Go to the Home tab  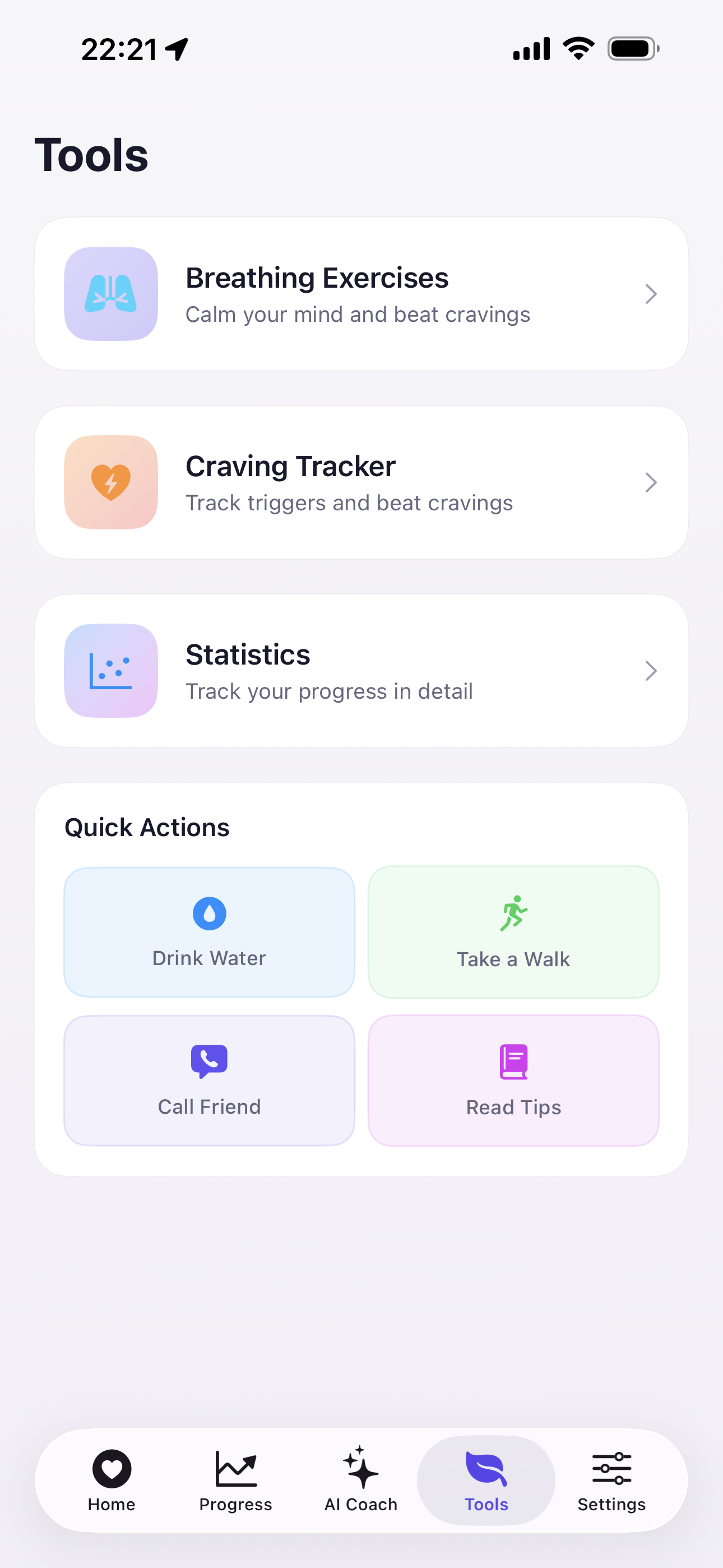click(112, 1481)
